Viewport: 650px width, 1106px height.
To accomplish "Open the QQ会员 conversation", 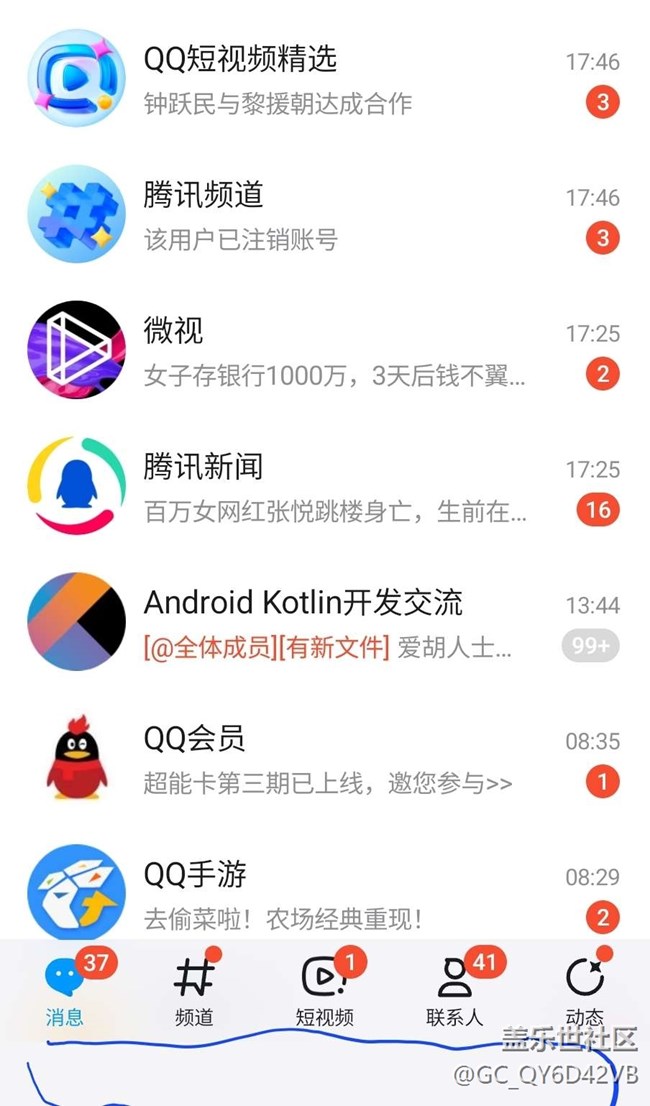I will click(325, 759).
